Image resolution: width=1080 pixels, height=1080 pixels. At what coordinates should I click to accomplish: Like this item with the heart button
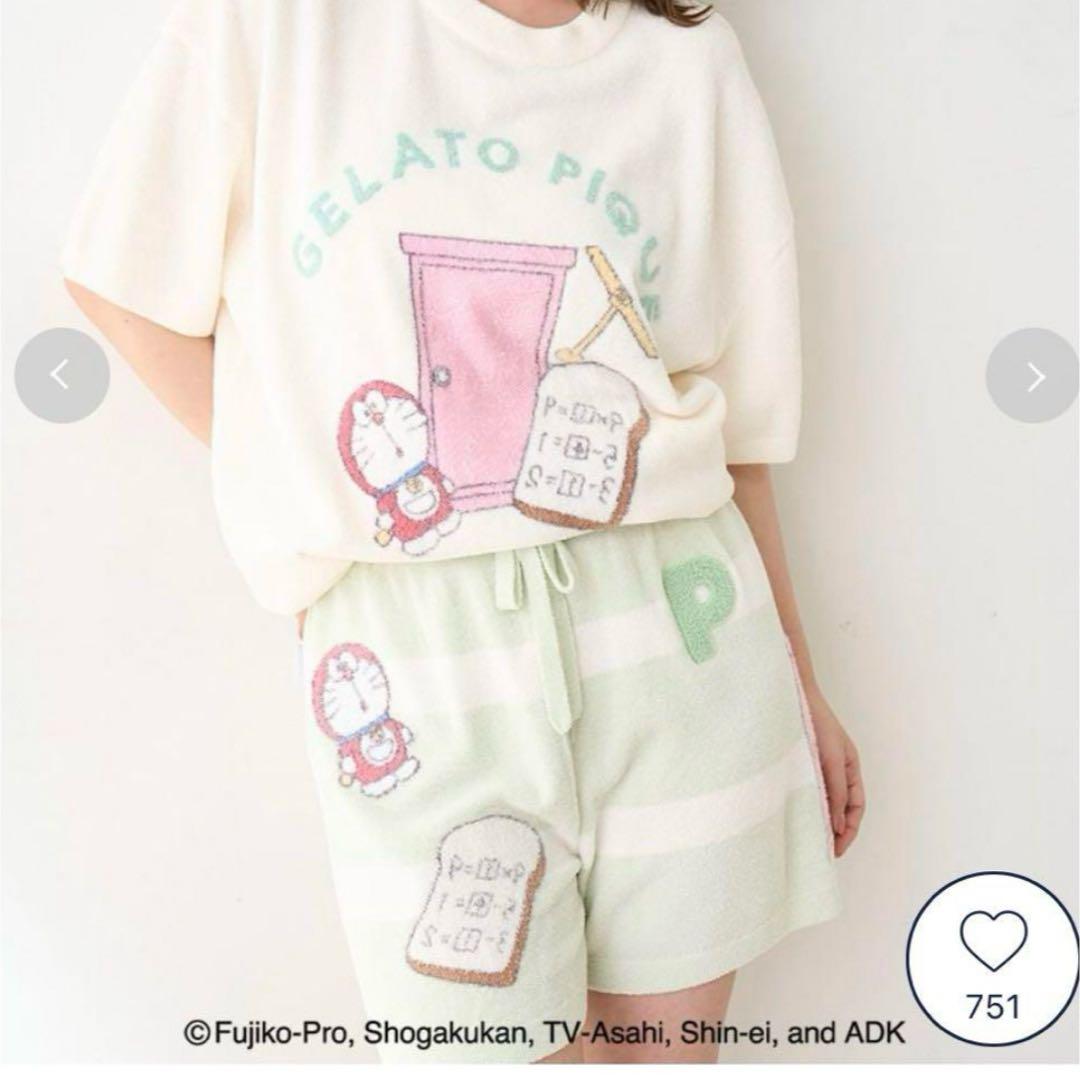point(992,947)
